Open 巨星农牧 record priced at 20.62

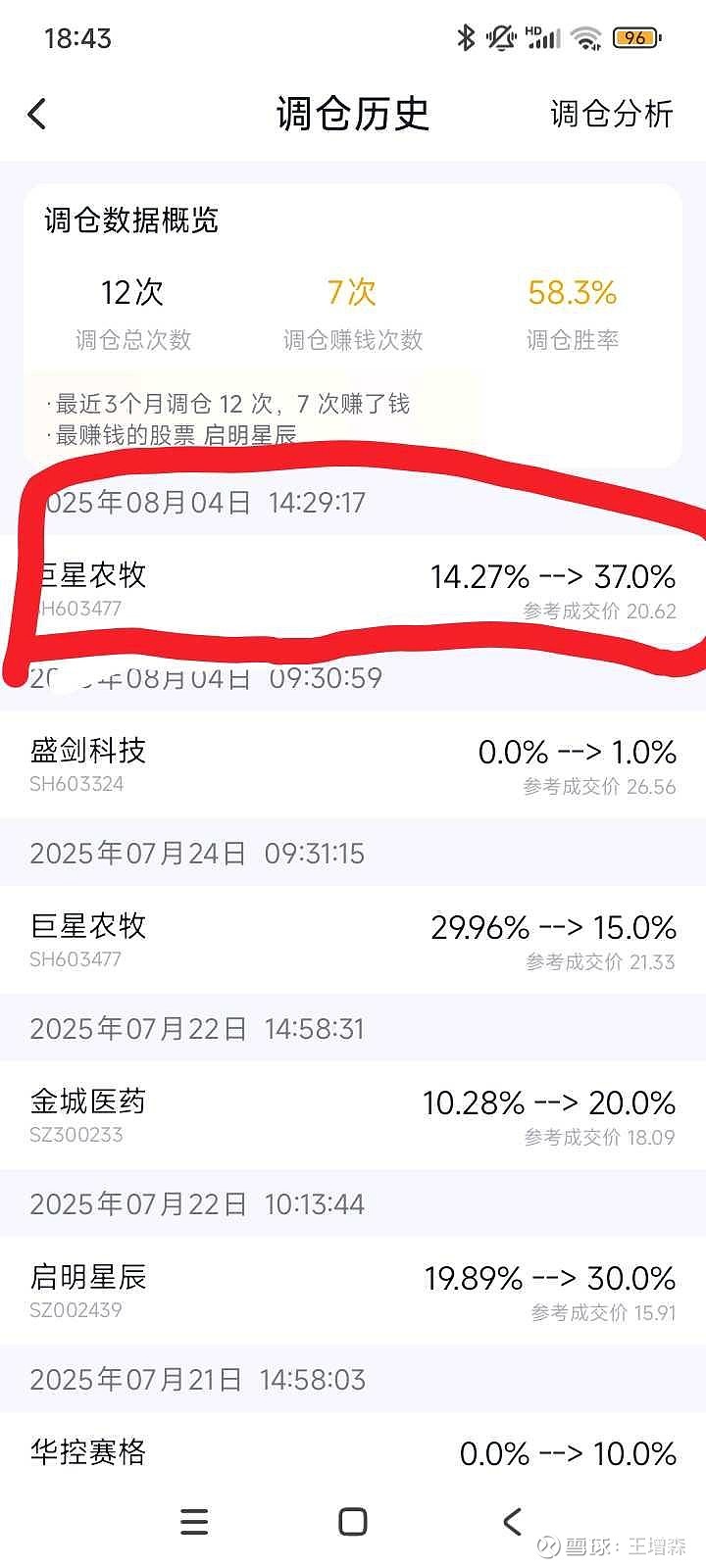(353, 589)
